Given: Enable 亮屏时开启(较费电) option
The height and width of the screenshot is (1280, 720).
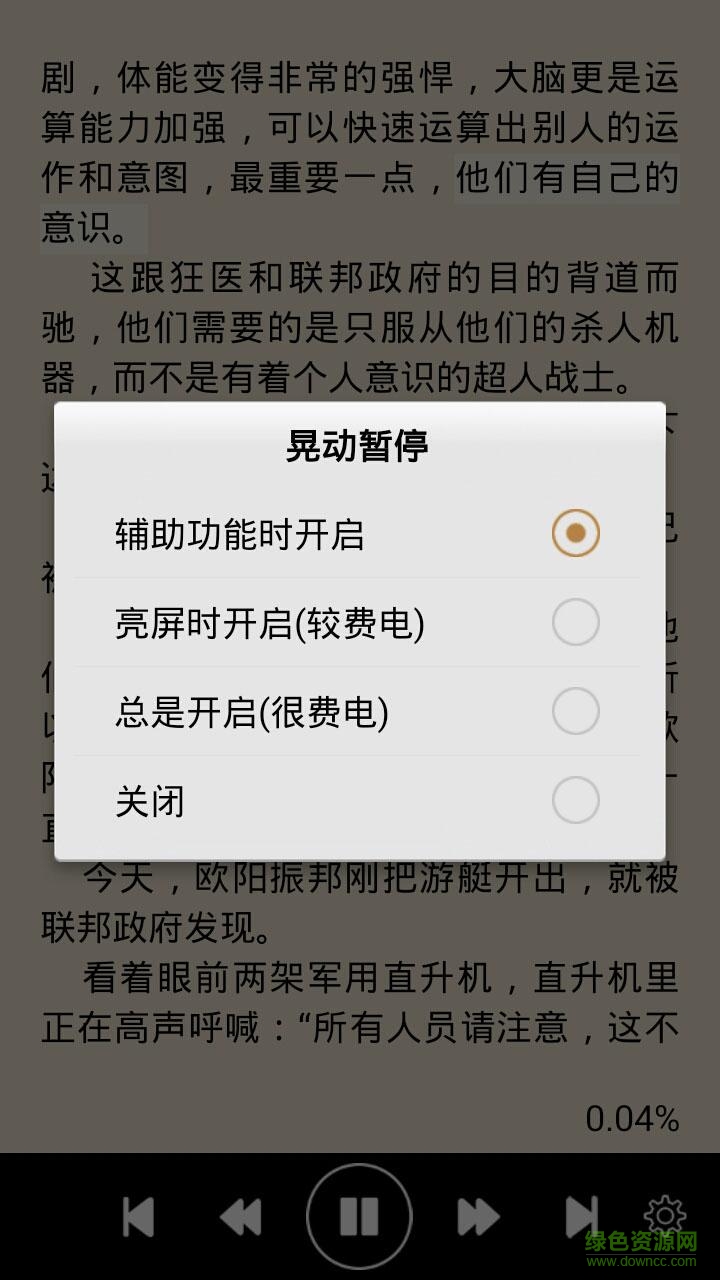Looking at the screenshot, I should pyautogui.click(x=575, y=622).
